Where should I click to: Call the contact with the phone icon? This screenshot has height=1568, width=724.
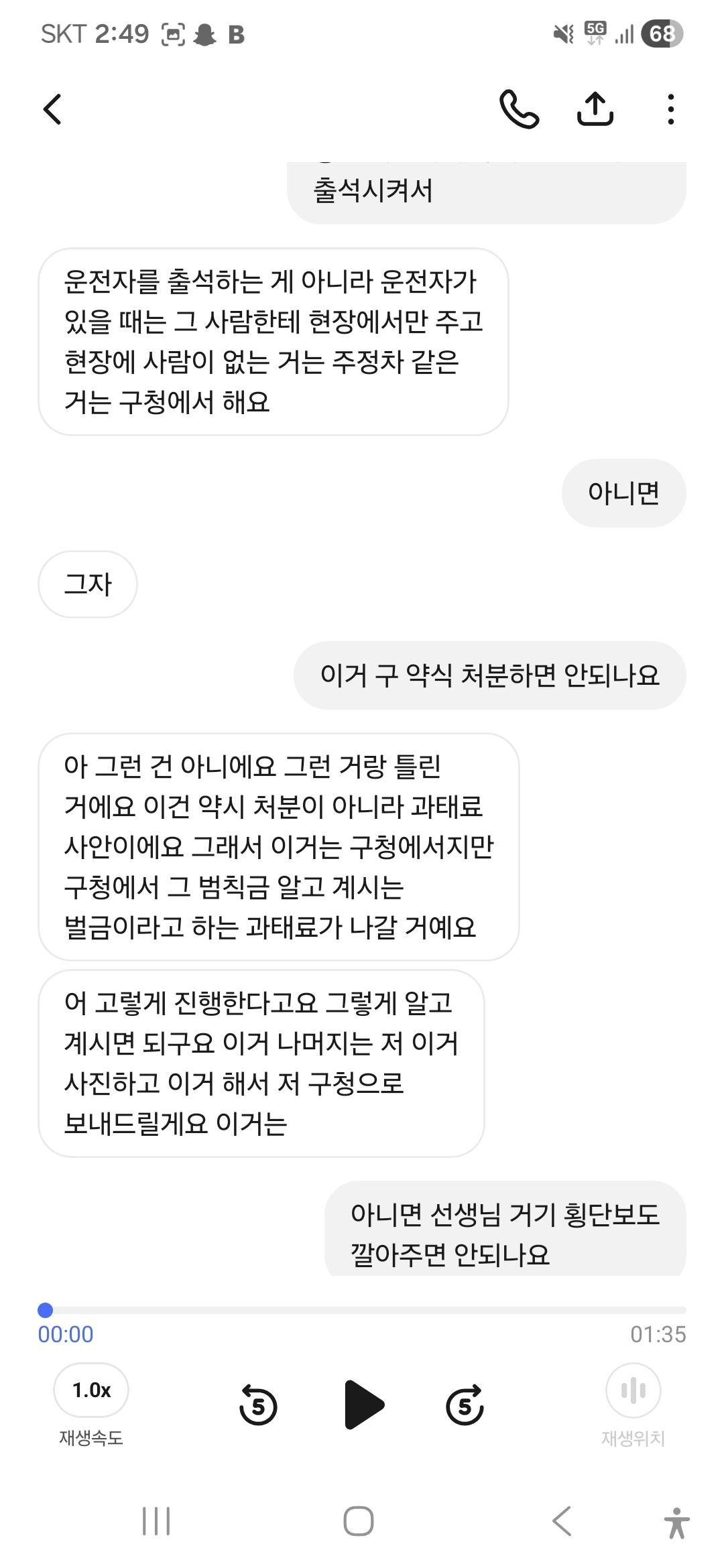(x=519, y=109)
